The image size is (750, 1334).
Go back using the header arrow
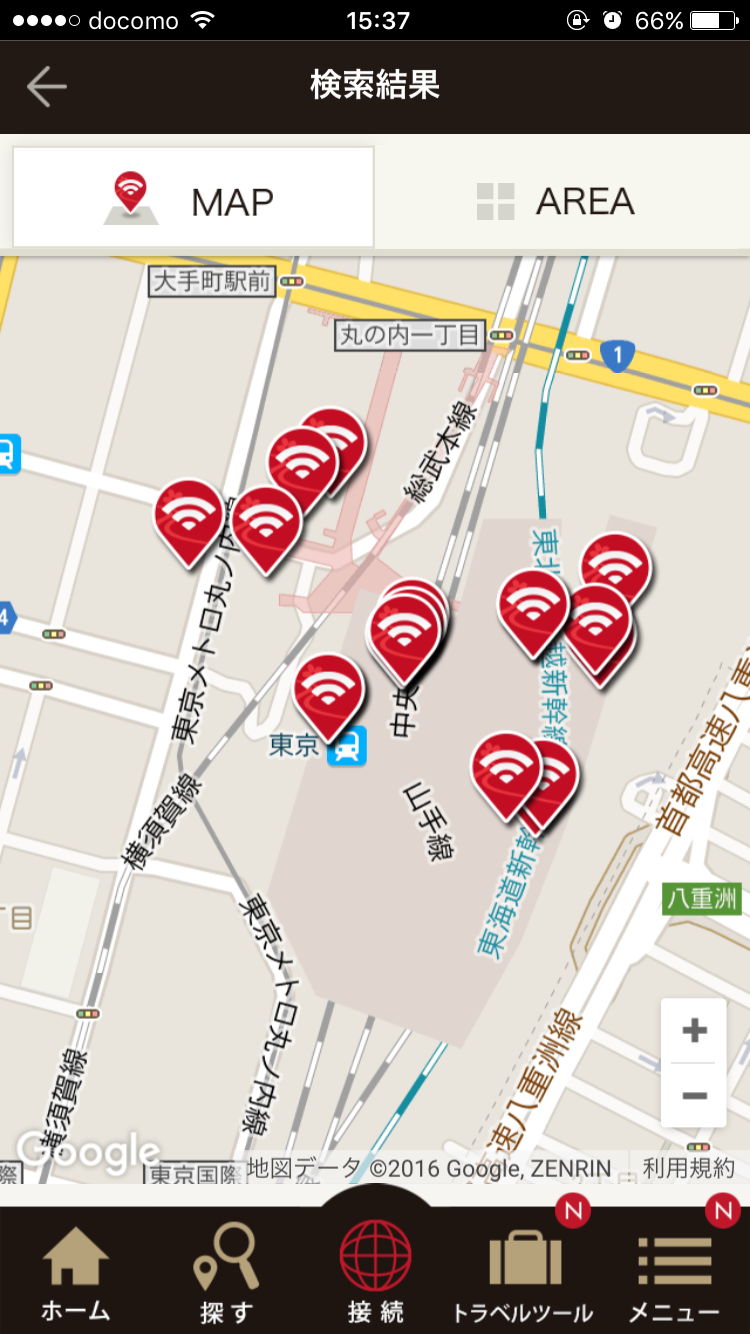click(x=46, y=86)
